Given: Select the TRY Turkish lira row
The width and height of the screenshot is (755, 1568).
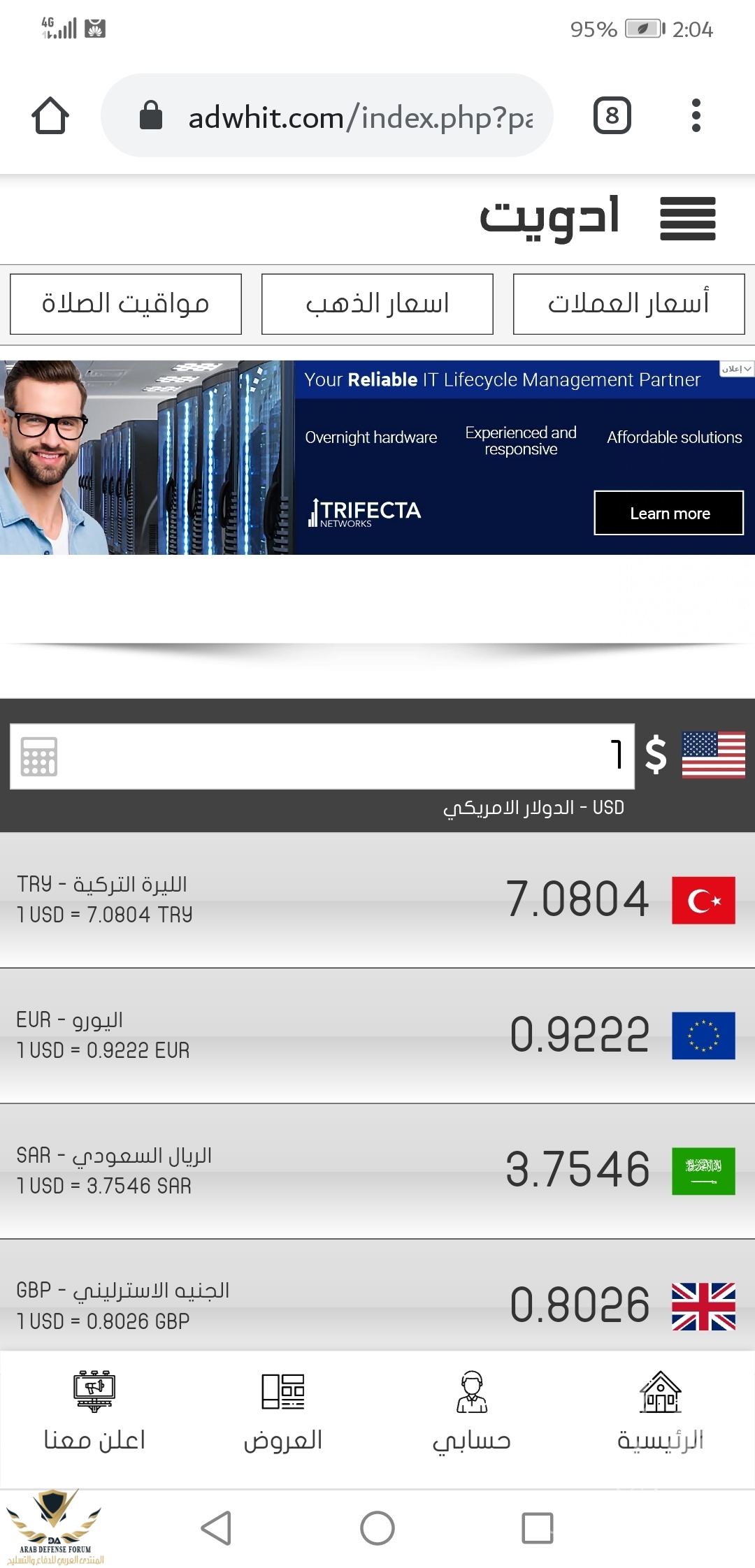Looking at the screenshot, I should click(x=377, y=900).
